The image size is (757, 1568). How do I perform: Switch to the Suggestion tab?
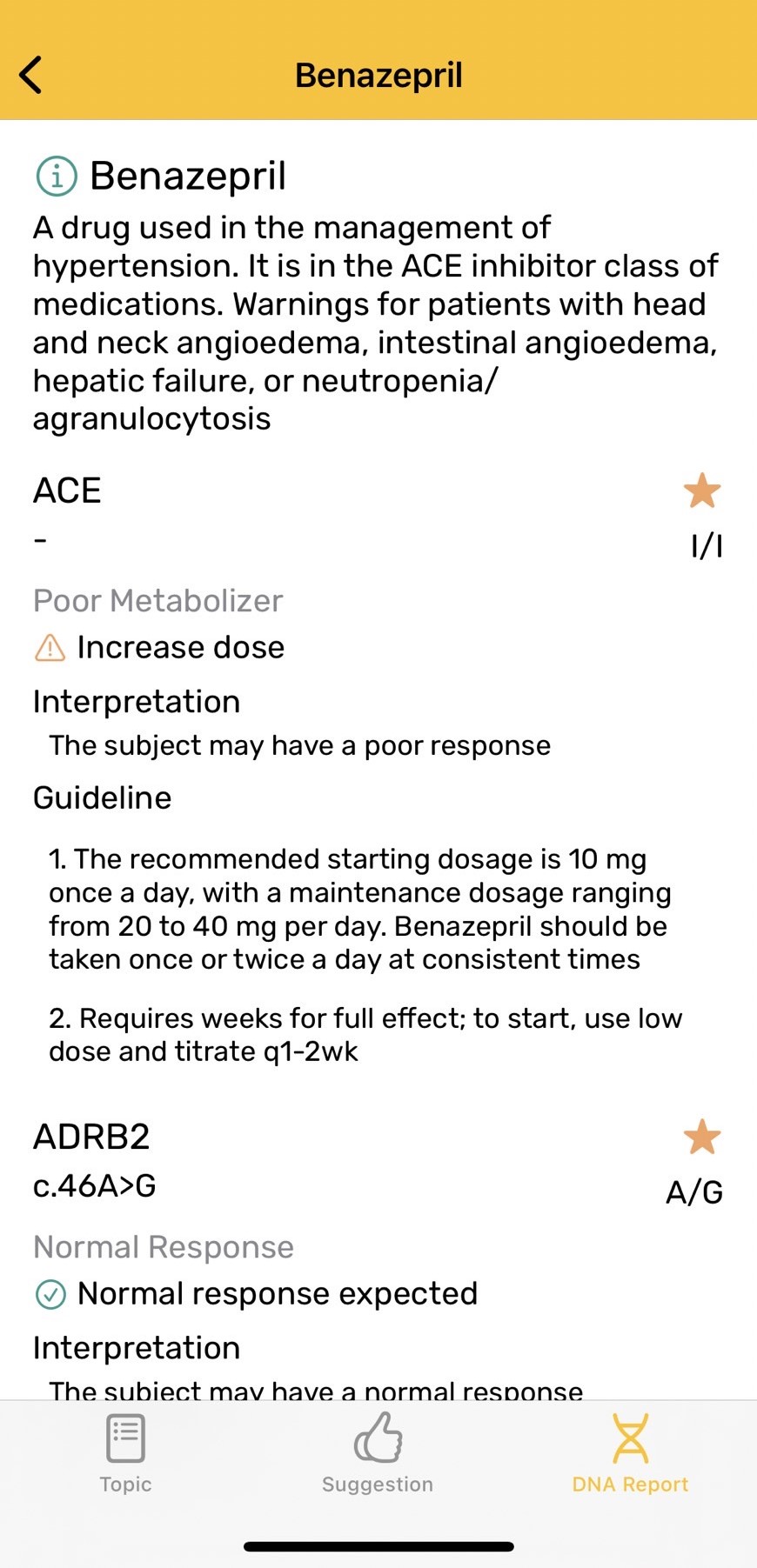378,1454
